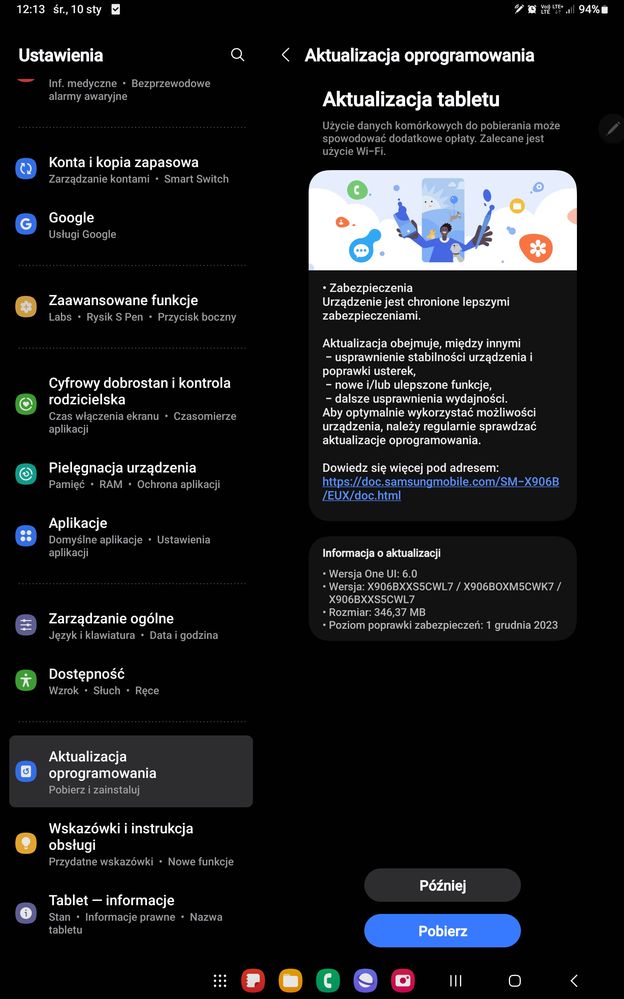
Task: Open the doc.samsungmobile.com update link
Action: (440, 488)
